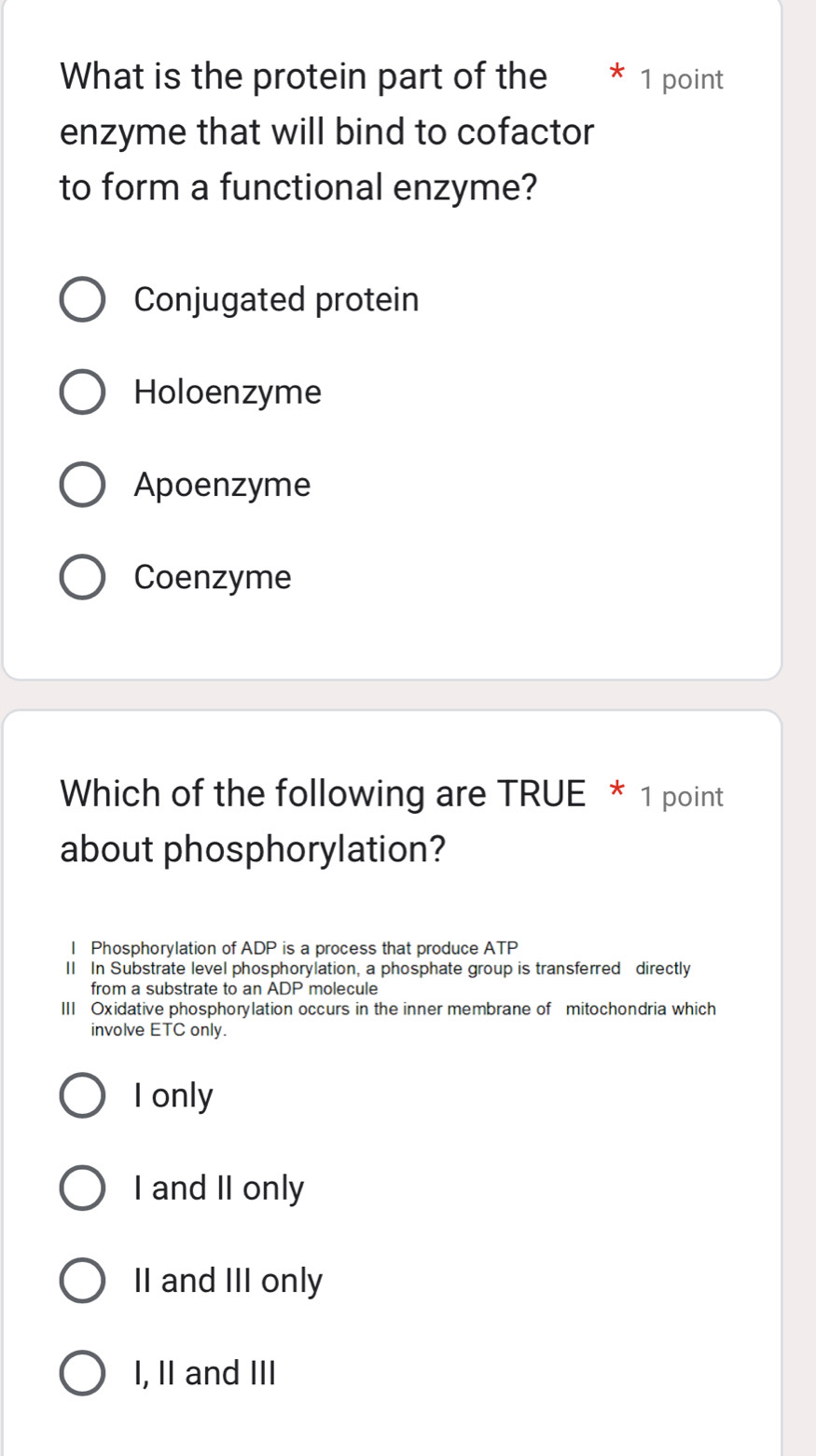Select the 'II and III only' option
The width and height of the screenshot is (816, 1456).
(83, 1281)
